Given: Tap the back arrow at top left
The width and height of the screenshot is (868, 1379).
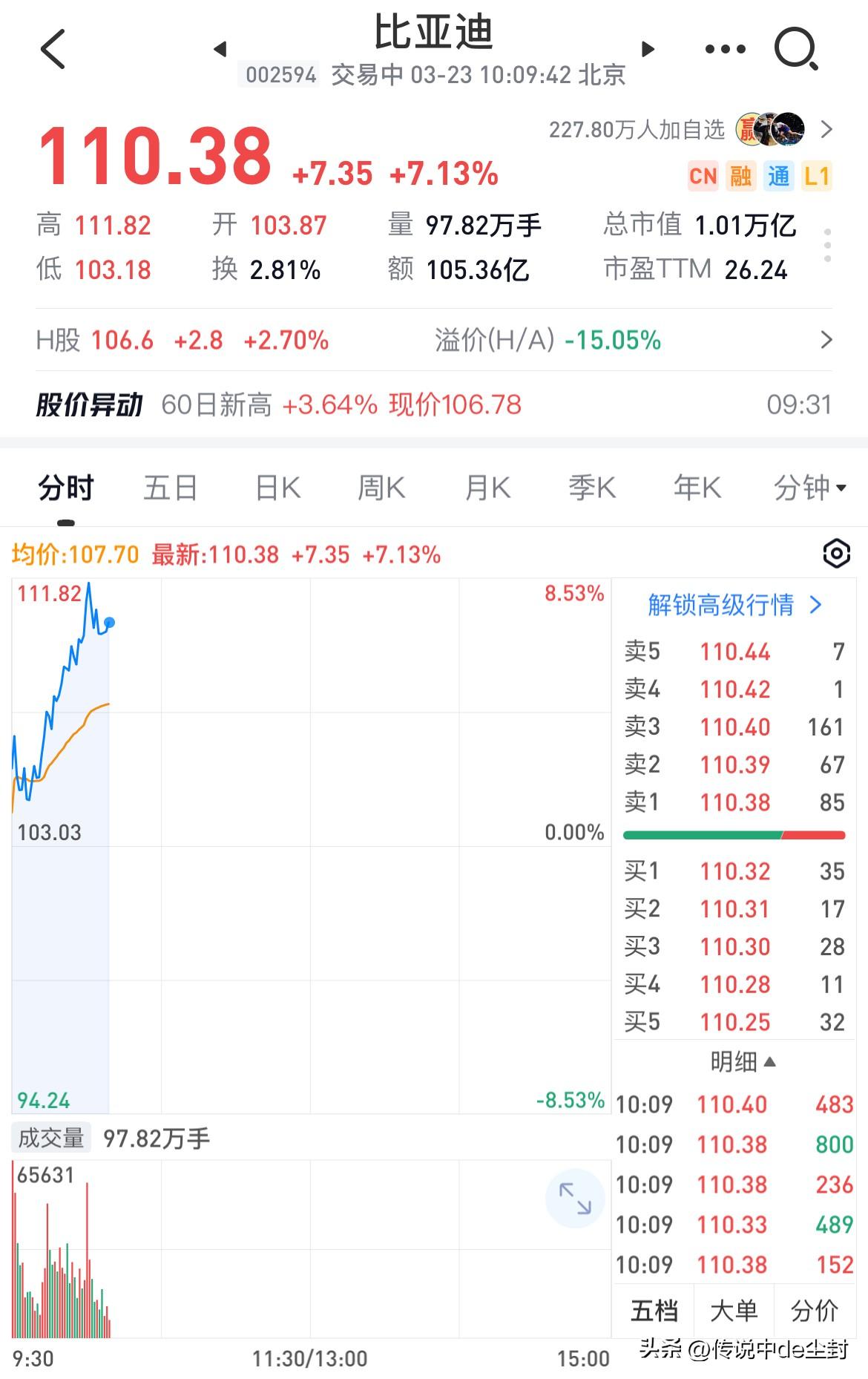Looking at the screenshot, I should [50, 48].
